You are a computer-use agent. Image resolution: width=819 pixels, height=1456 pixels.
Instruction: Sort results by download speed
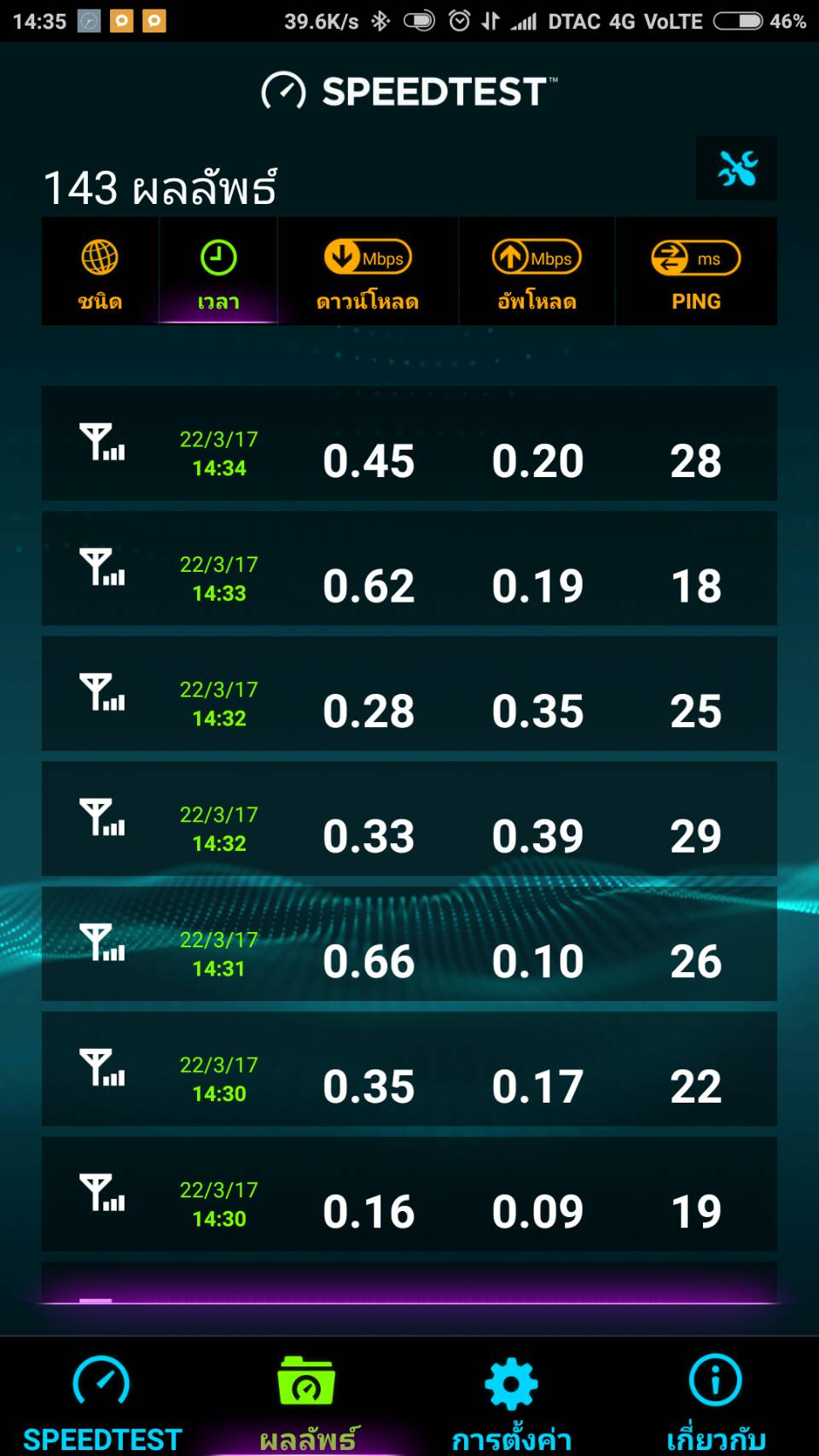[x=368, y=271]
